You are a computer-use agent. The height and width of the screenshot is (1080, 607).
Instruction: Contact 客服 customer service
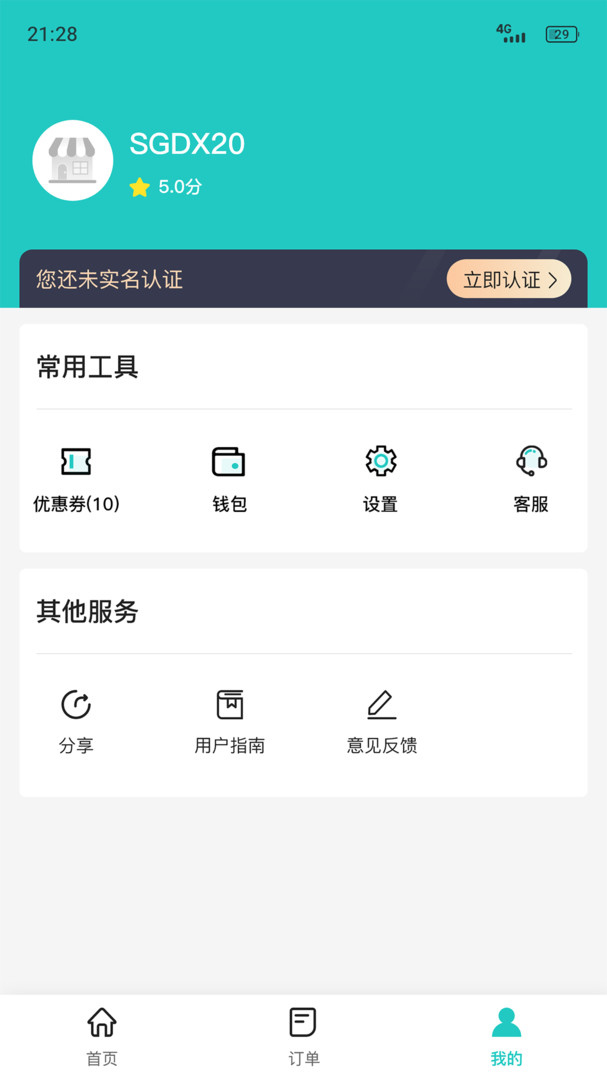[x=531, y=479]
